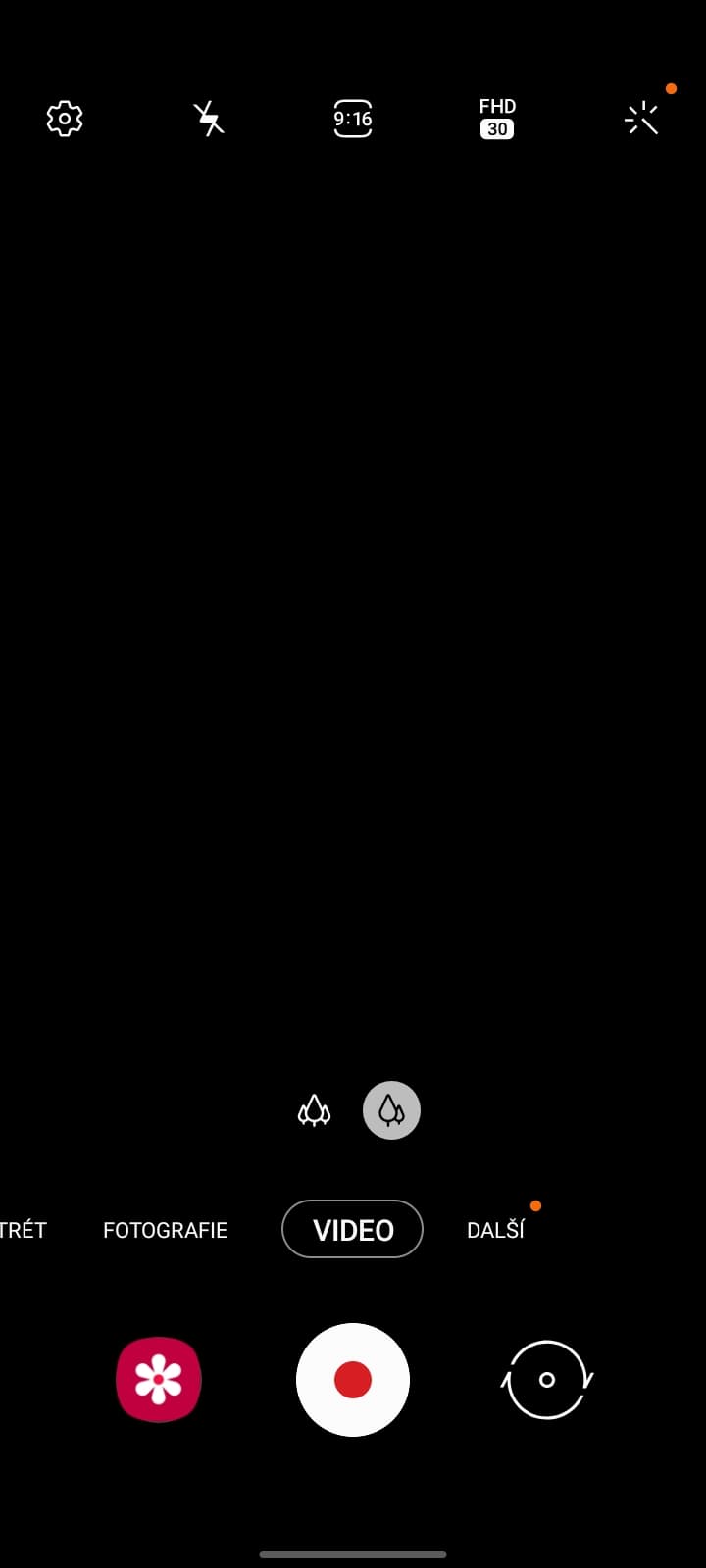Viewport: 706px width, 1568px height.
Task: Start recording video
Action: 353,1379
